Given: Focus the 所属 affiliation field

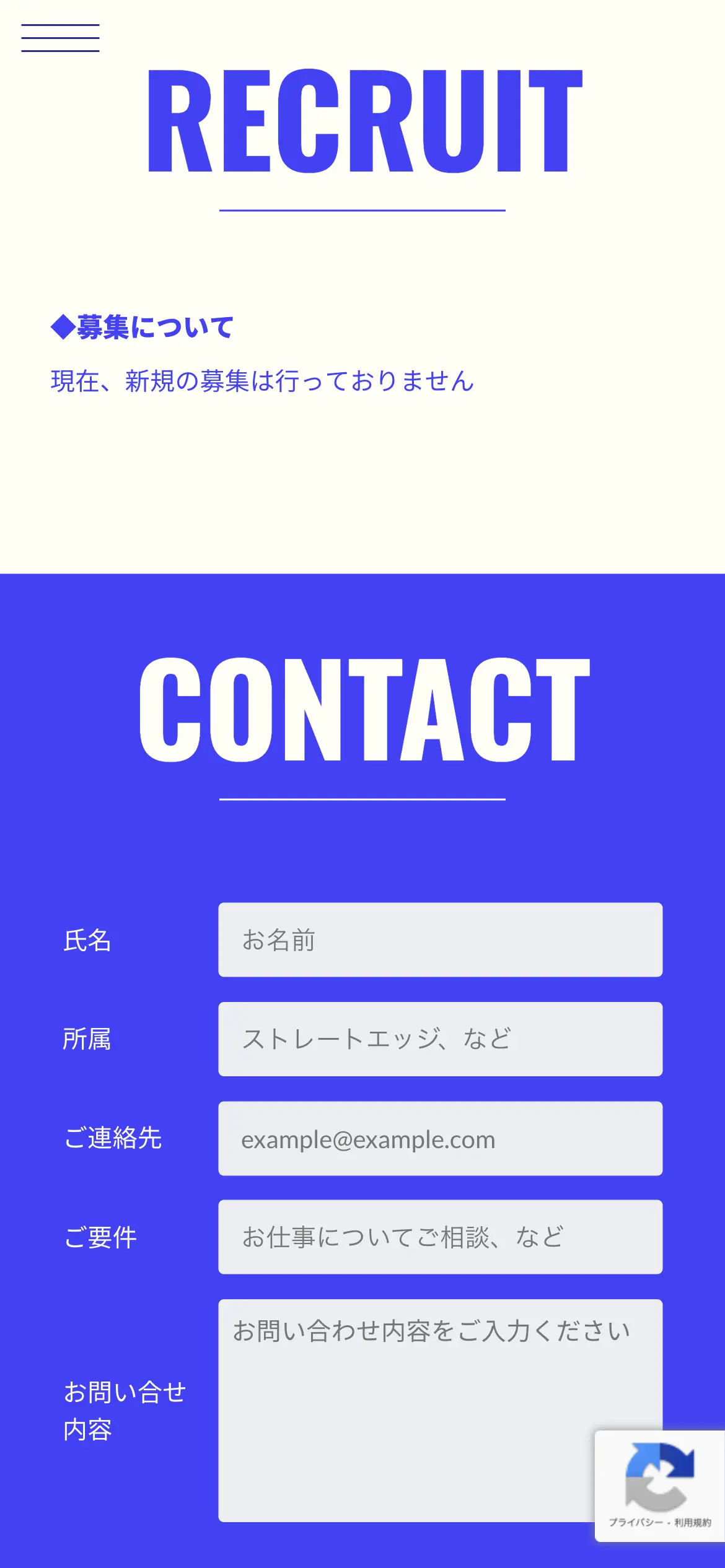Looking at the screenshot, I should [441, 1039].
